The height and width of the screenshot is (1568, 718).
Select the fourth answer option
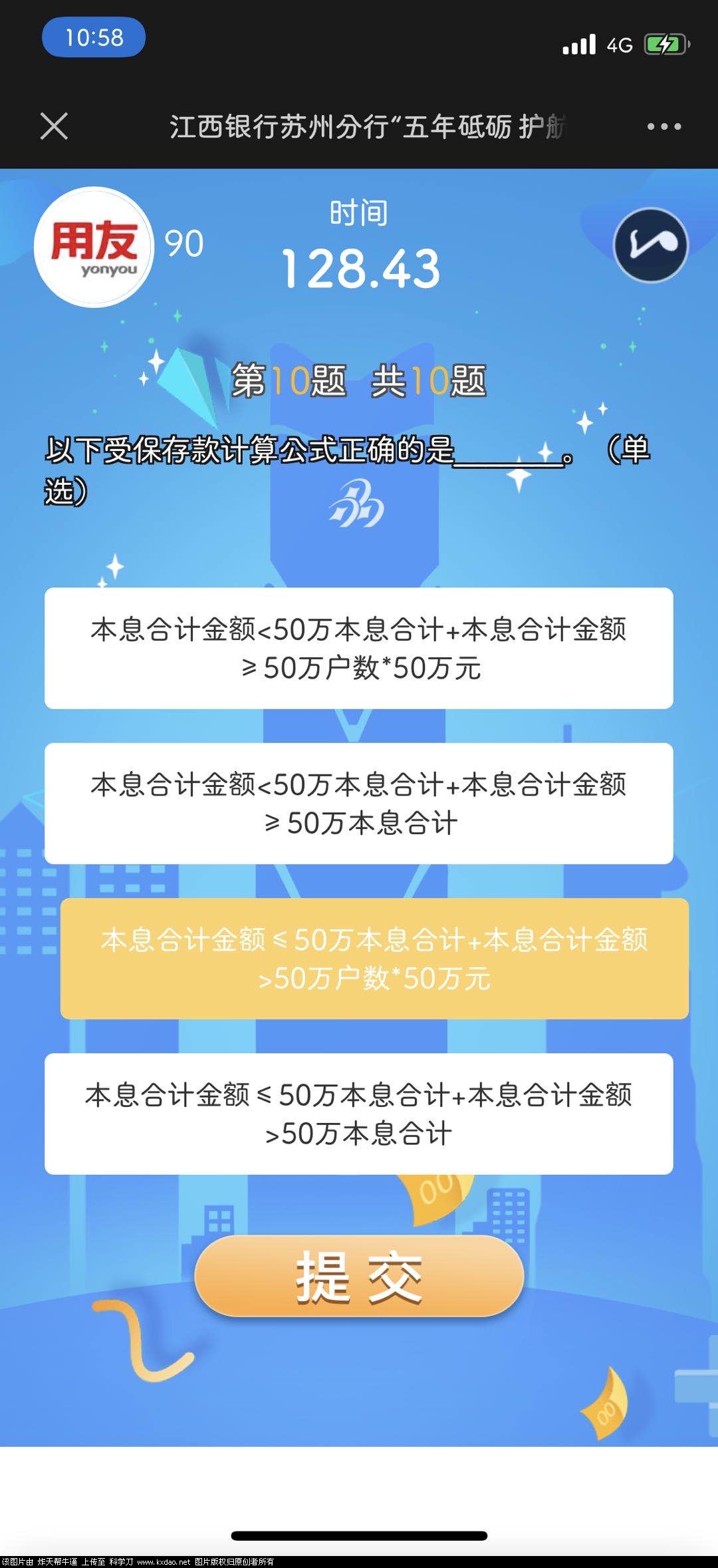click(x=359, y=1111)
